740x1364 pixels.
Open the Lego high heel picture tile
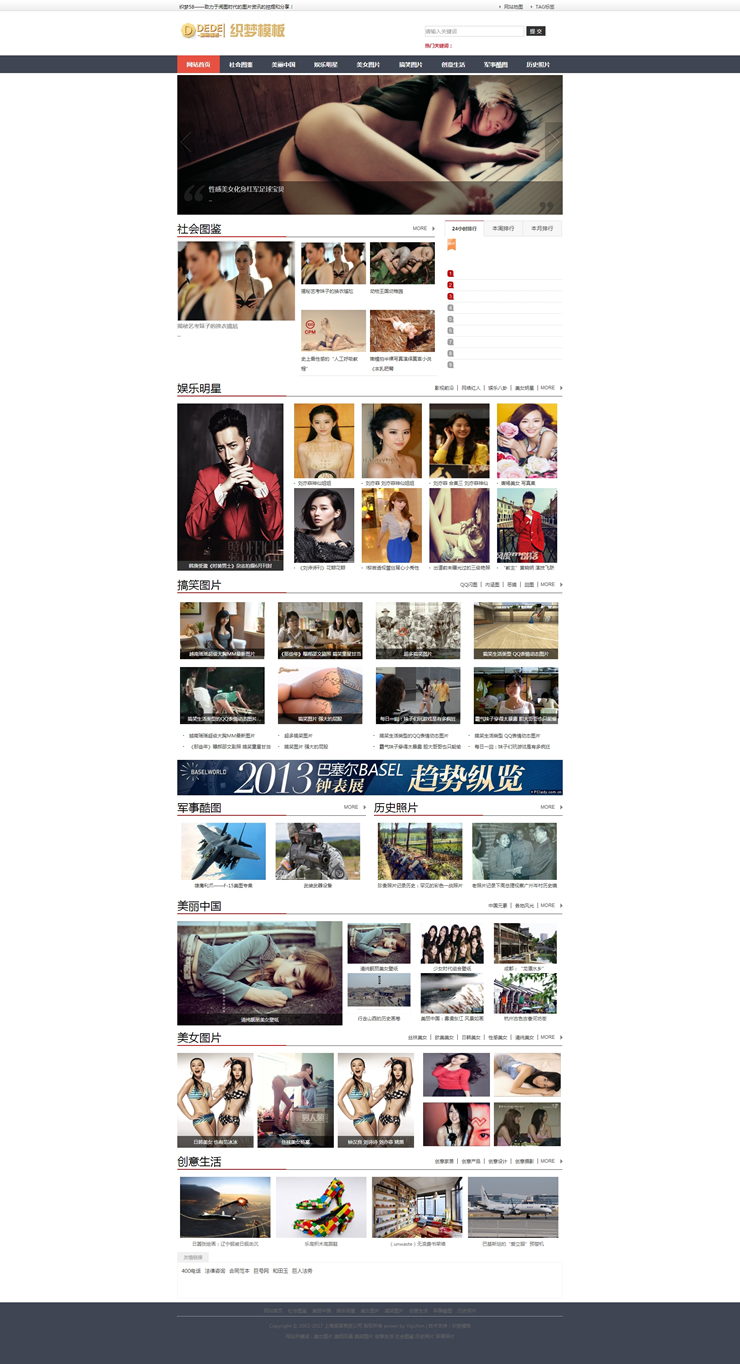[x=321, y=1207]
